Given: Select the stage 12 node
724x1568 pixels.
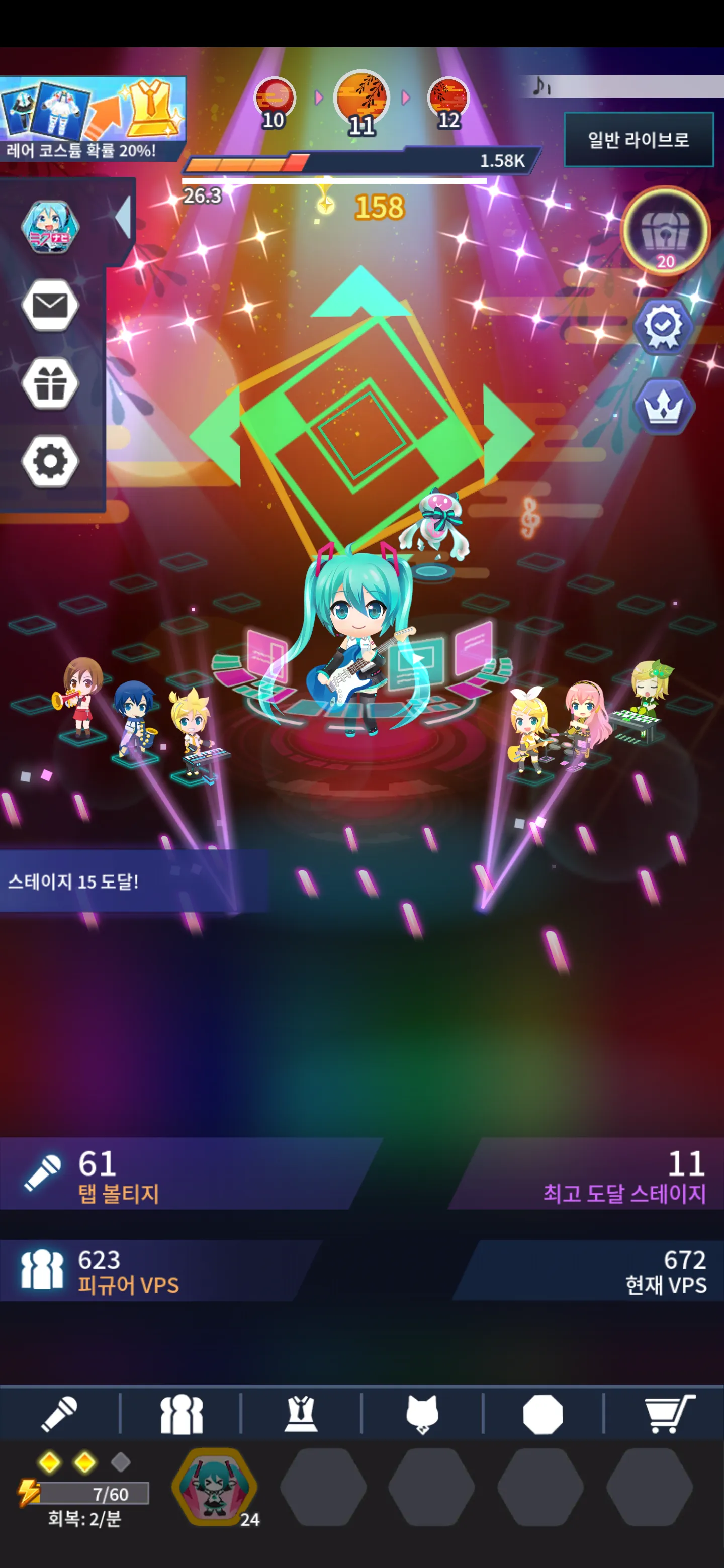Looking at the screenshot, I should [x=449, y=101].
